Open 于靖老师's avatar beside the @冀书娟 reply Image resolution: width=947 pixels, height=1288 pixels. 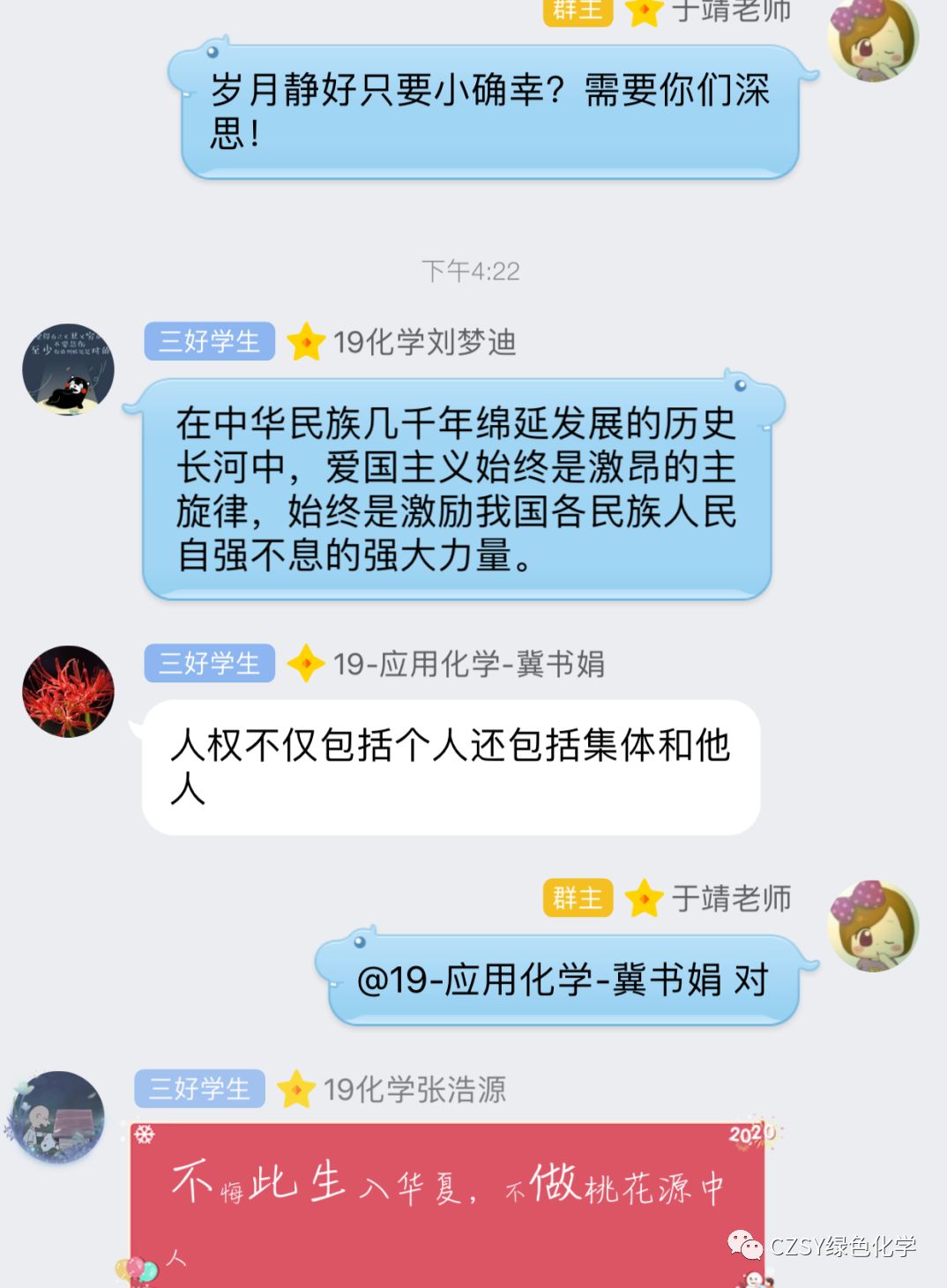click(873, 926)
